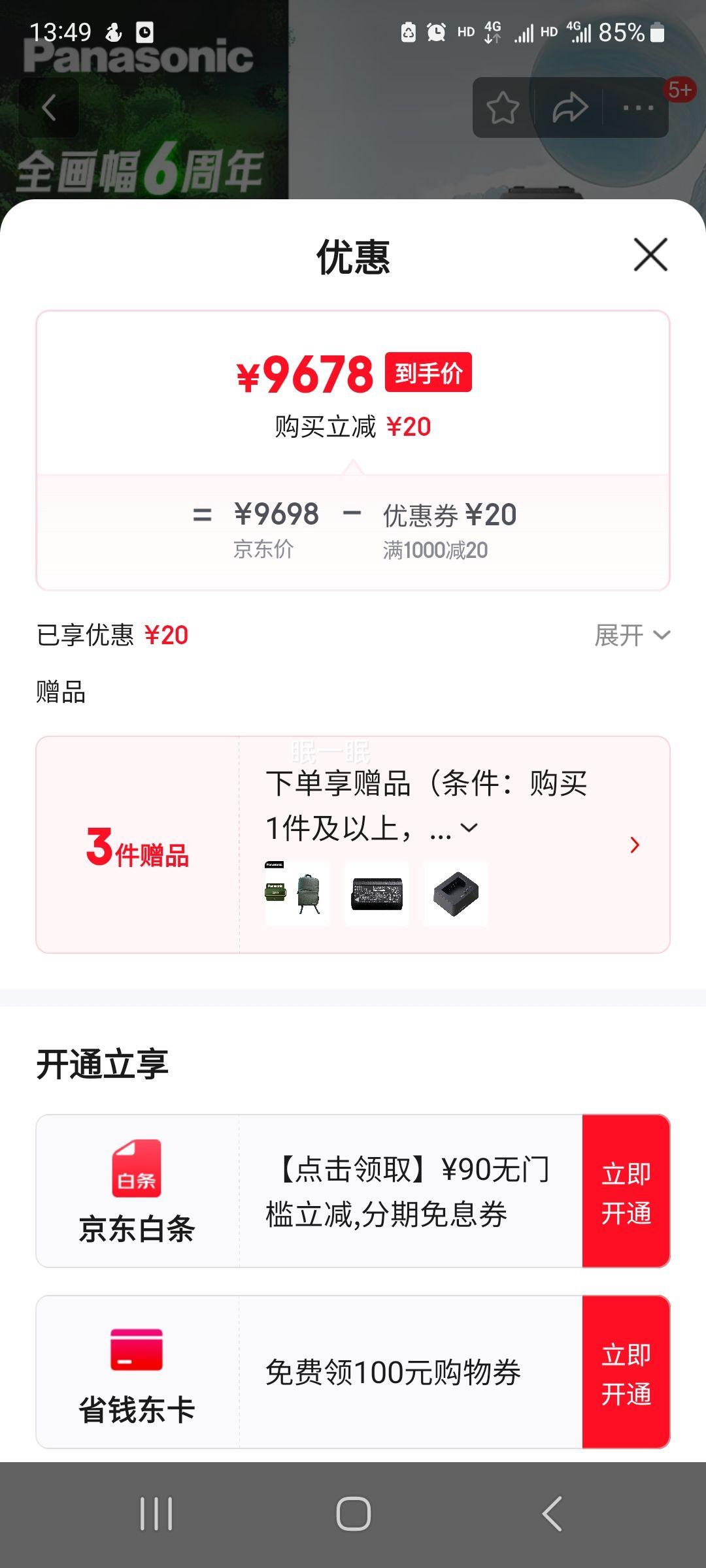Tap the backpack gift thumbnail
Image resolution: width=706 pixels, height=1568 pixels.
click(297, 893)
